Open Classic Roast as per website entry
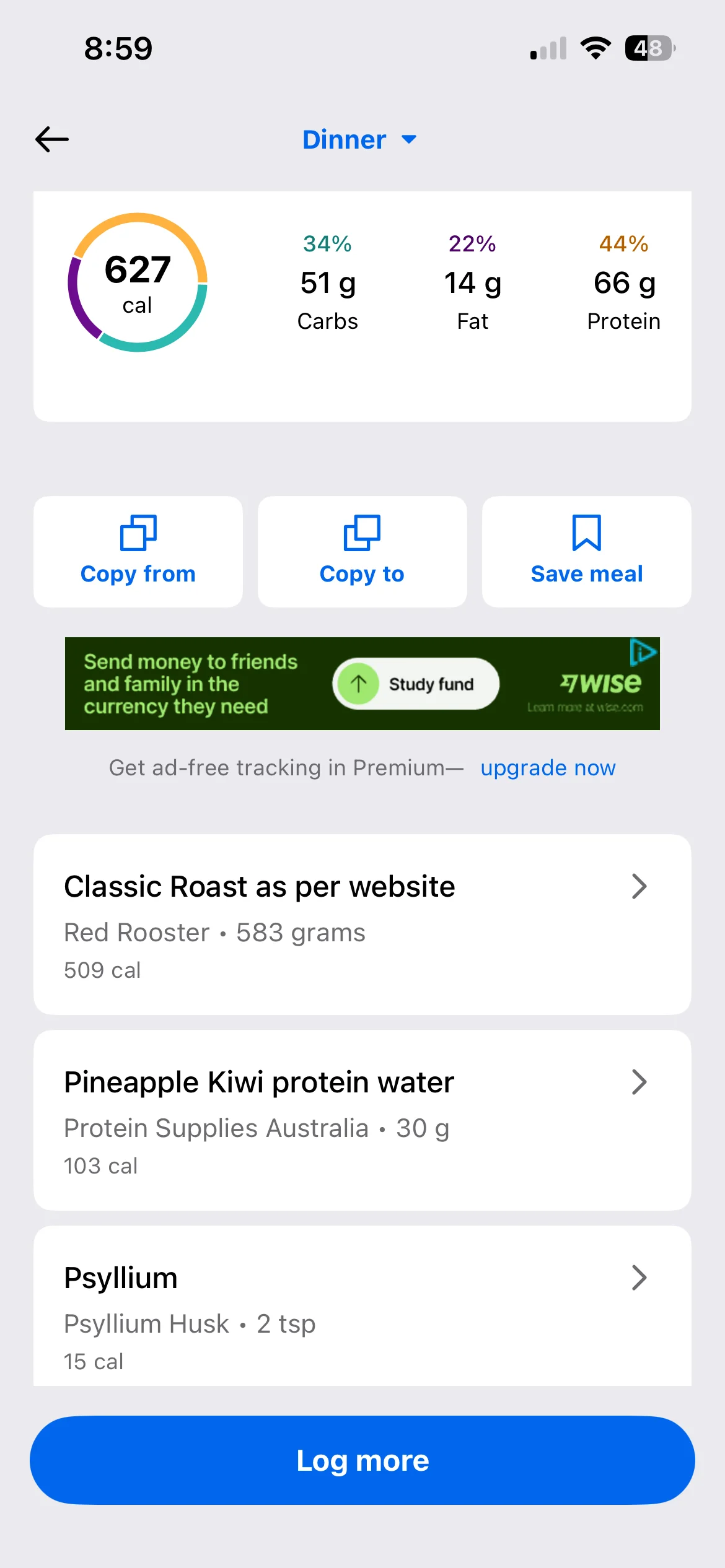Image resolution: width=725 pixels, height=1568 pixels. 362,924
